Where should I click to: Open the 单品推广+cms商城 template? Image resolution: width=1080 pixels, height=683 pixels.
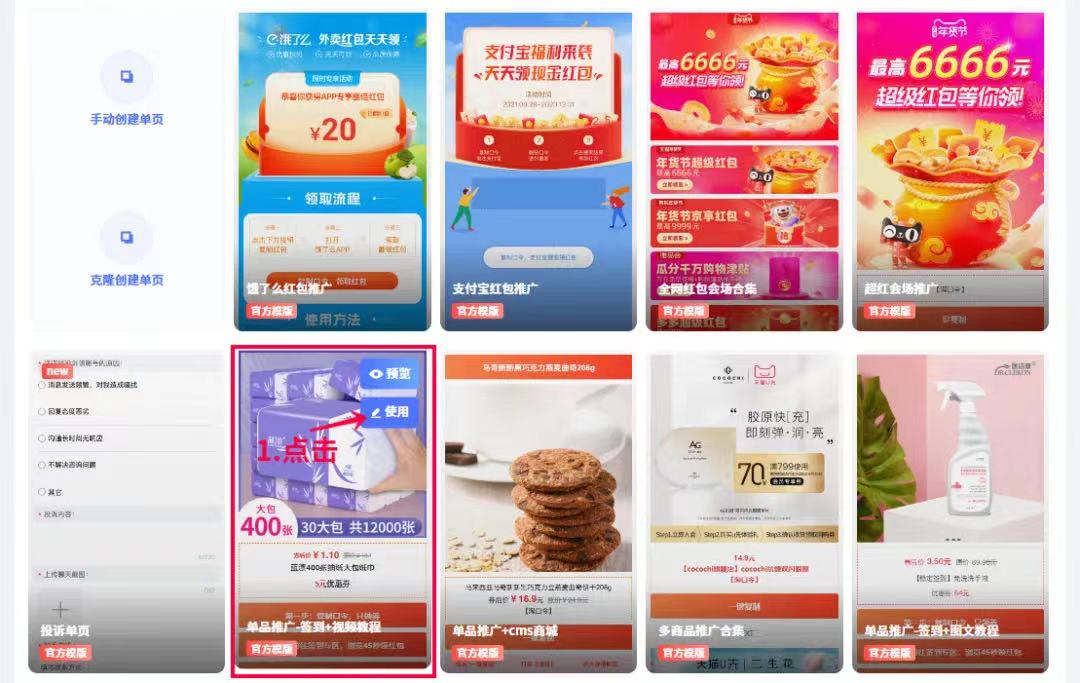(x=540, y=512)
